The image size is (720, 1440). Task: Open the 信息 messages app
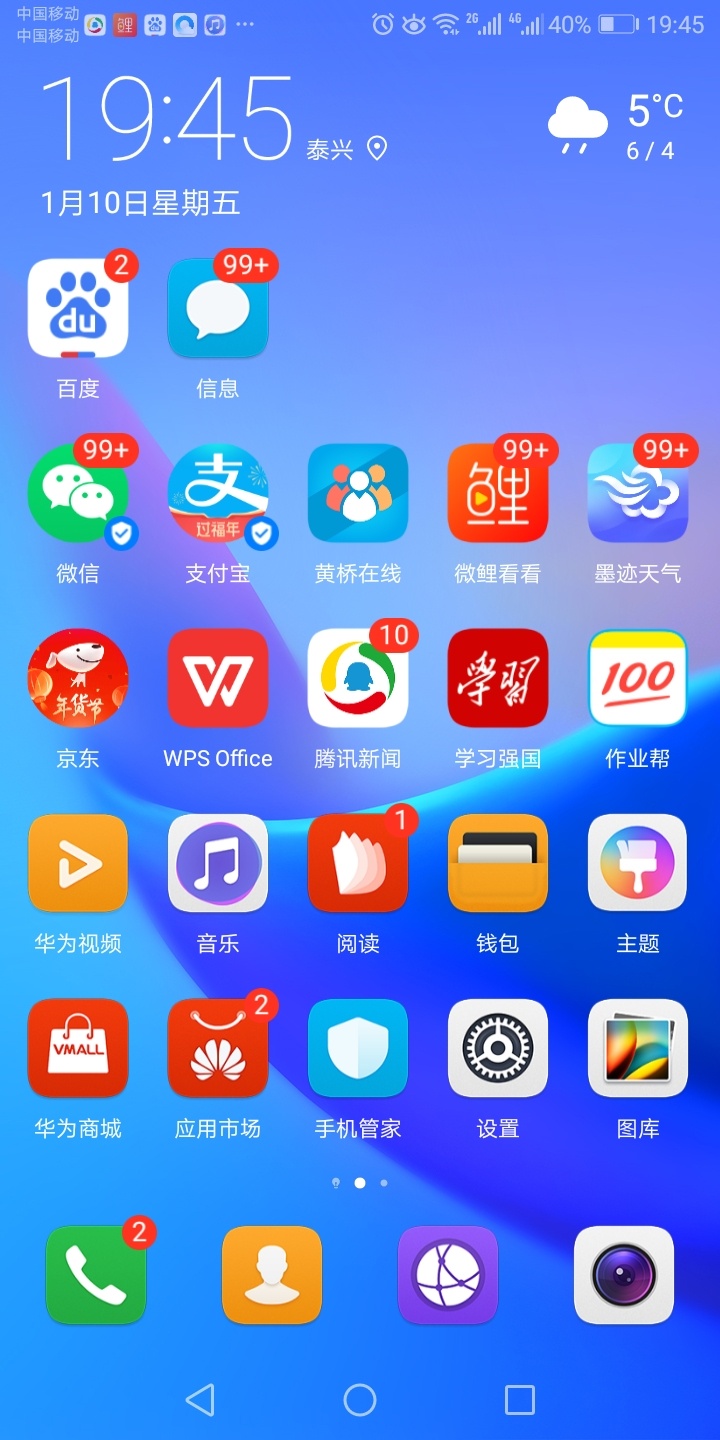218,309
